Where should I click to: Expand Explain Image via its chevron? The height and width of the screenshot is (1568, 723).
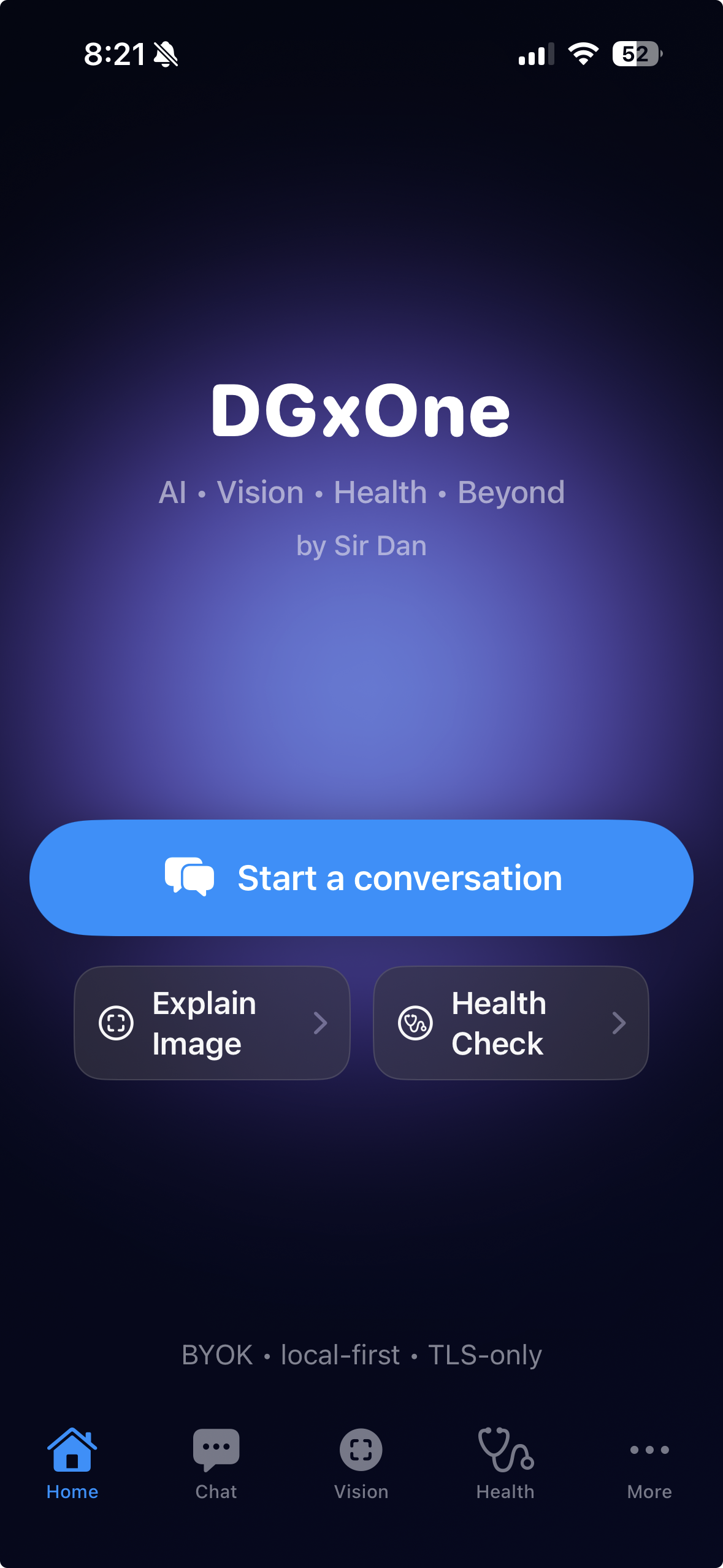click(x=321, y=1022)
